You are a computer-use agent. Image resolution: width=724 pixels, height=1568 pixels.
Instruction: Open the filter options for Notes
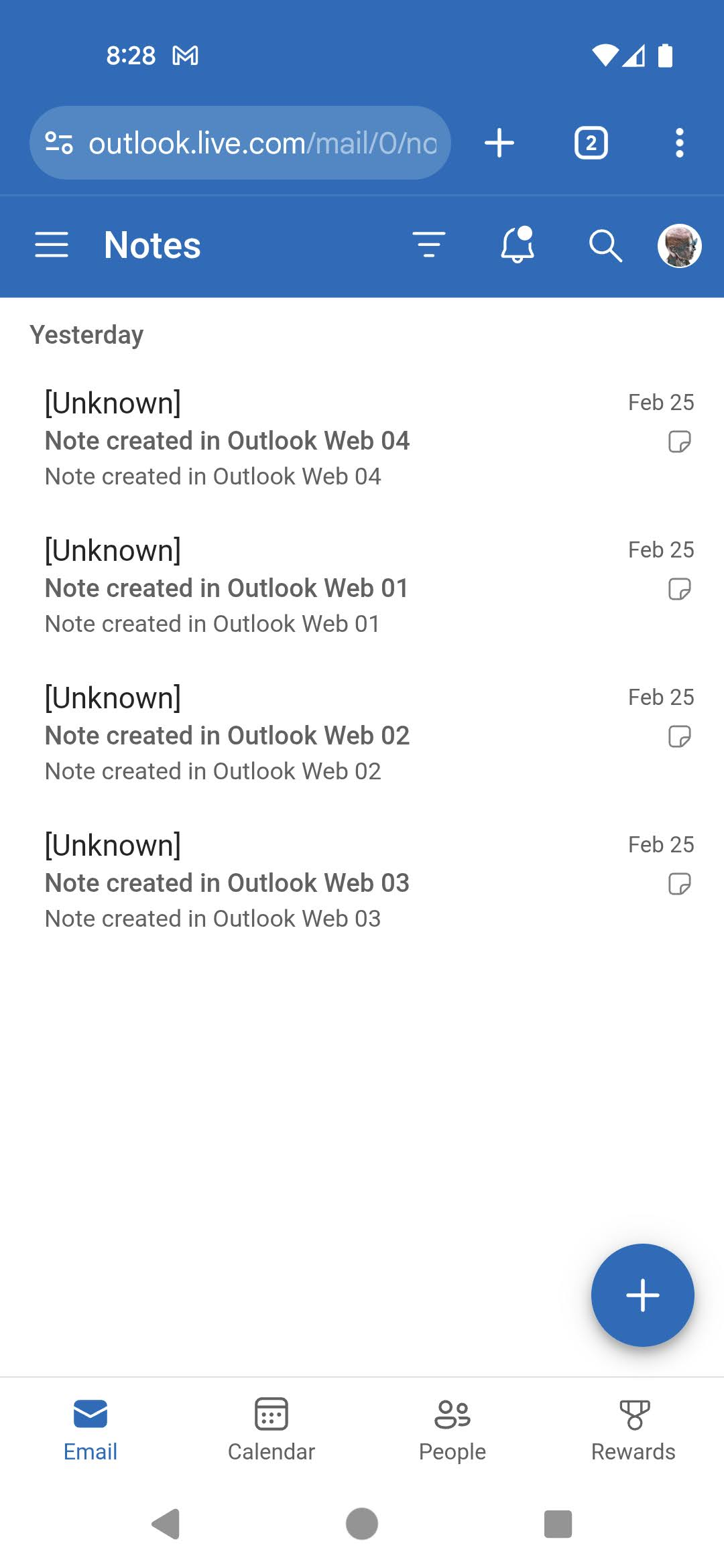coord(429,245)
